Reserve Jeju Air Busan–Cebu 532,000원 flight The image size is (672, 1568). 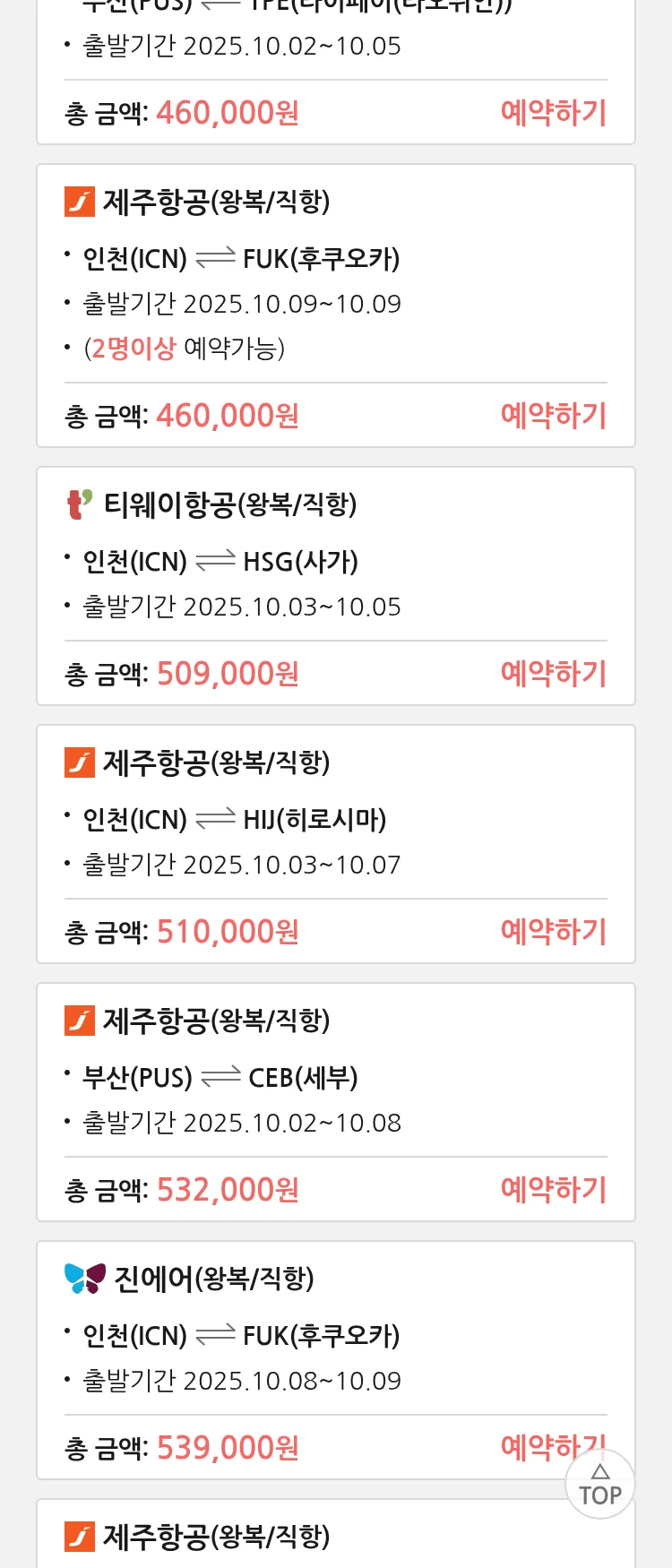tap(553, 1190)
